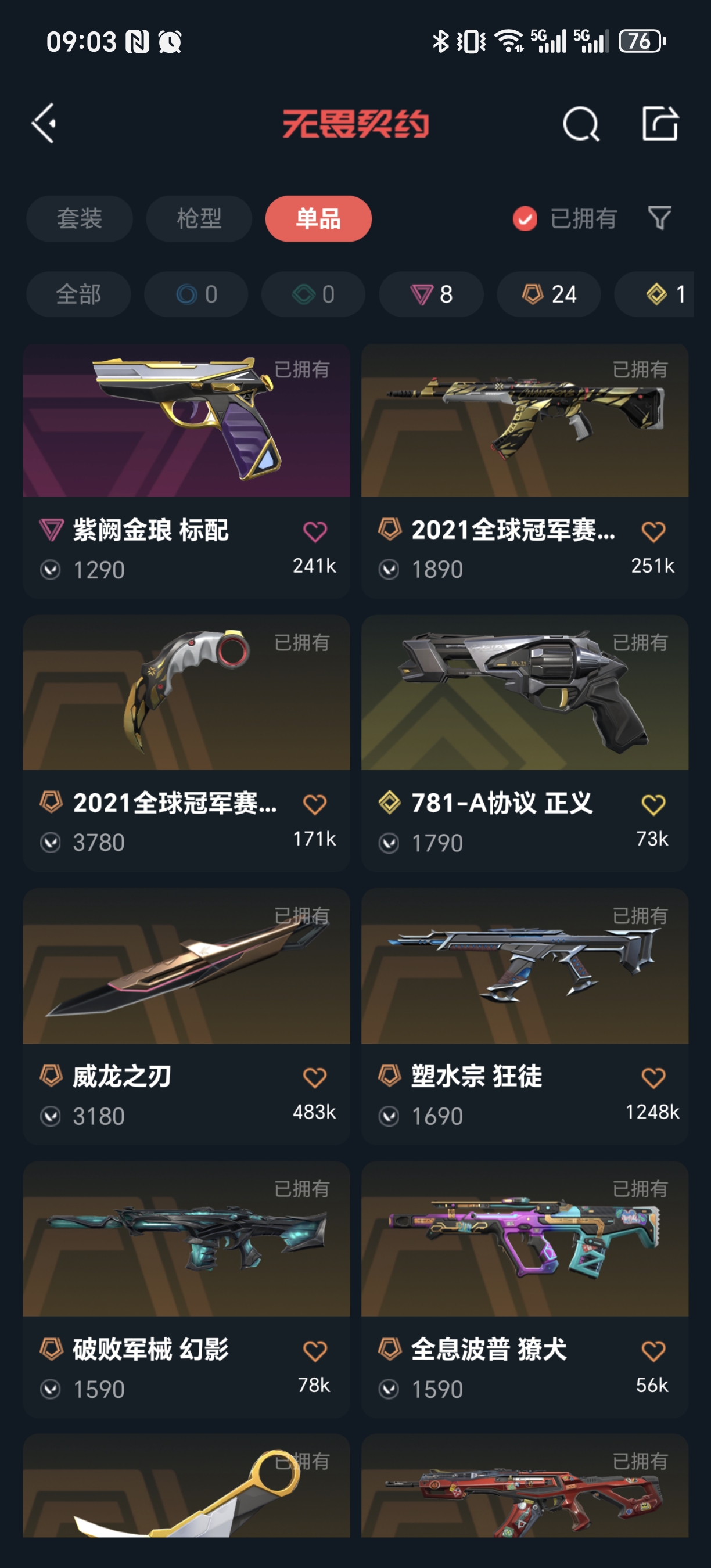
Task: Select the 全部 rarity chip
Action: pyautogui.click(x=78, y=294)
